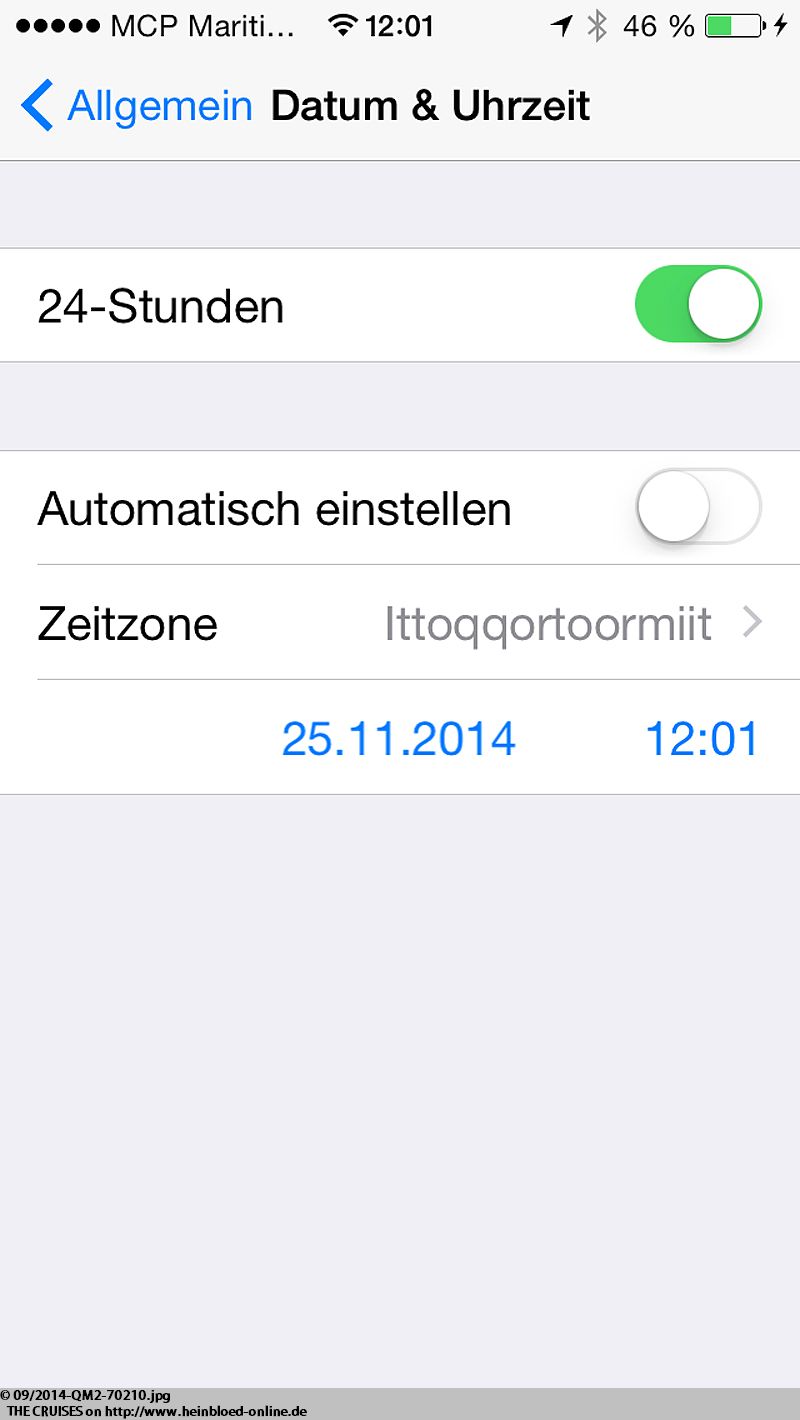This screenshot has height=1420, width=800.
Task: Enable Automatisch einstellen
Action: click(698, 506)
